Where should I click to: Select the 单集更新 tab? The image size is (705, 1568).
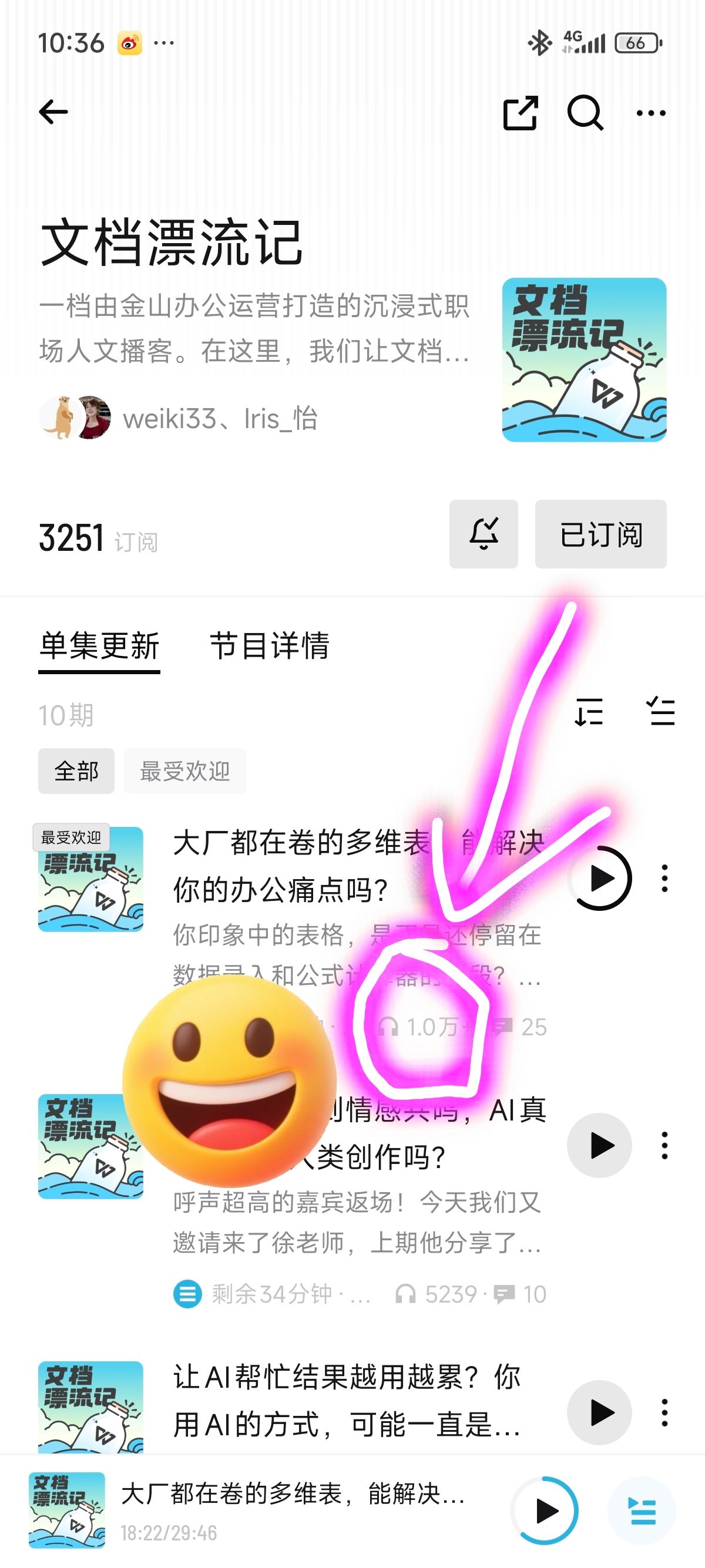[x=99, y=646]
